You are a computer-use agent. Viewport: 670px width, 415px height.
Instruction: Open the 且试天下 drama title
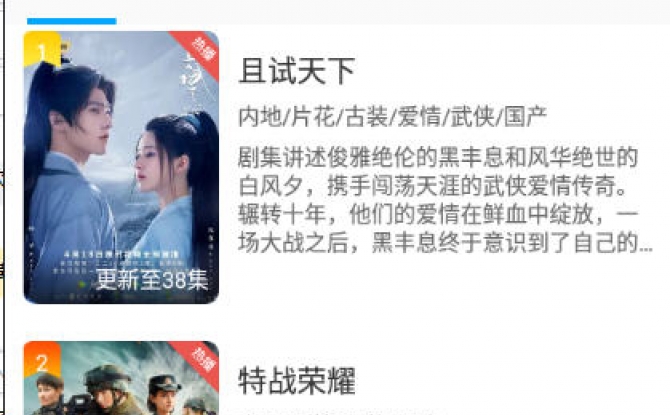pyautogui.click(x=297, y=72)
